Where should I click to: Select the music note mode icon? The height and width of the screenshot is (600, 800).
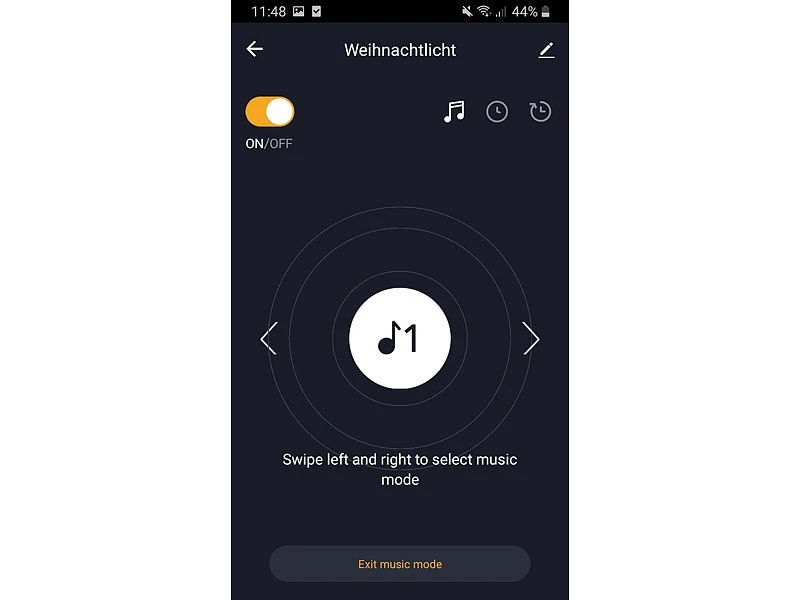[x=454, y=111]
